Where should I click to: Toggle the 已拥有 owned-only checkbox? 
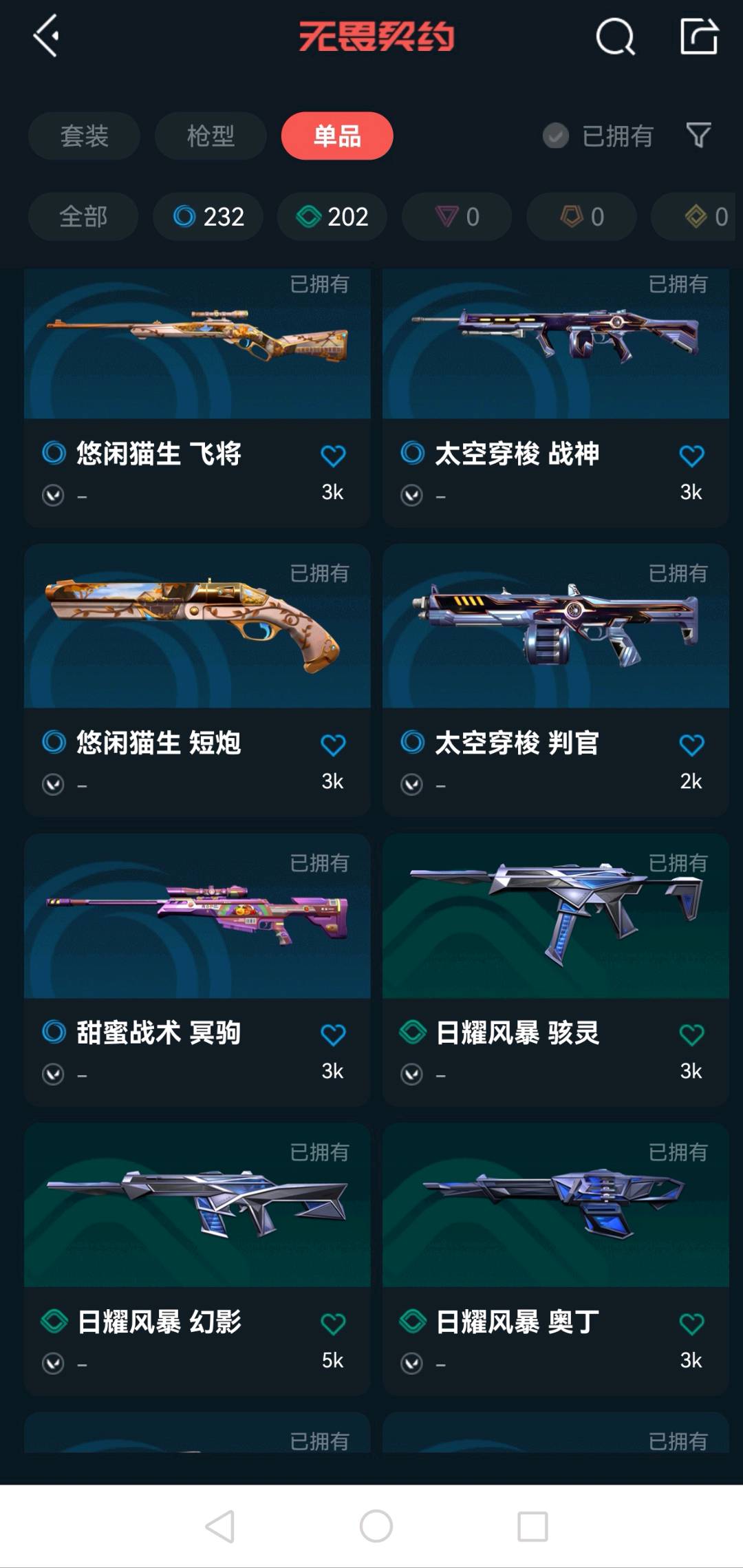556,136
